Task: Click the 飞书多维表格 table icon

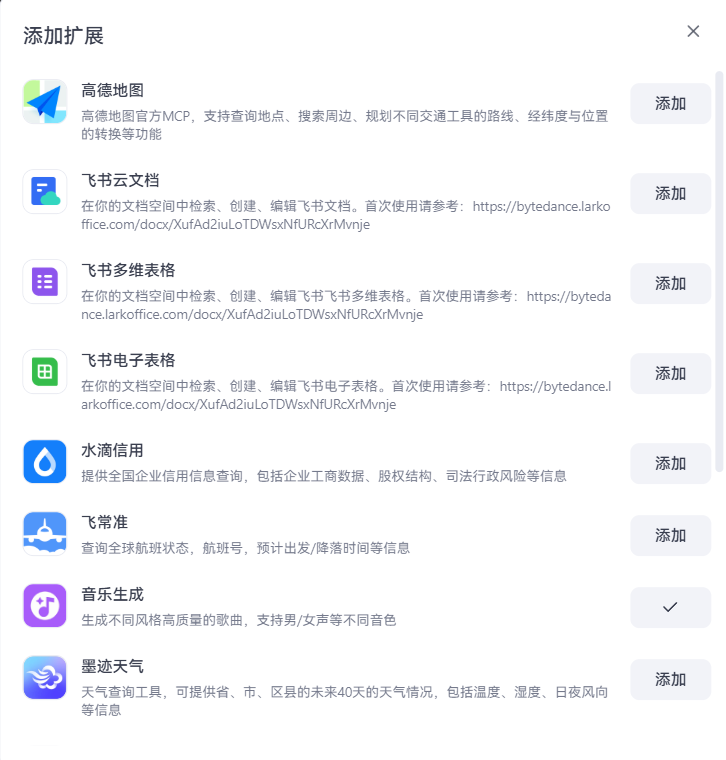Action: [44, 281]
